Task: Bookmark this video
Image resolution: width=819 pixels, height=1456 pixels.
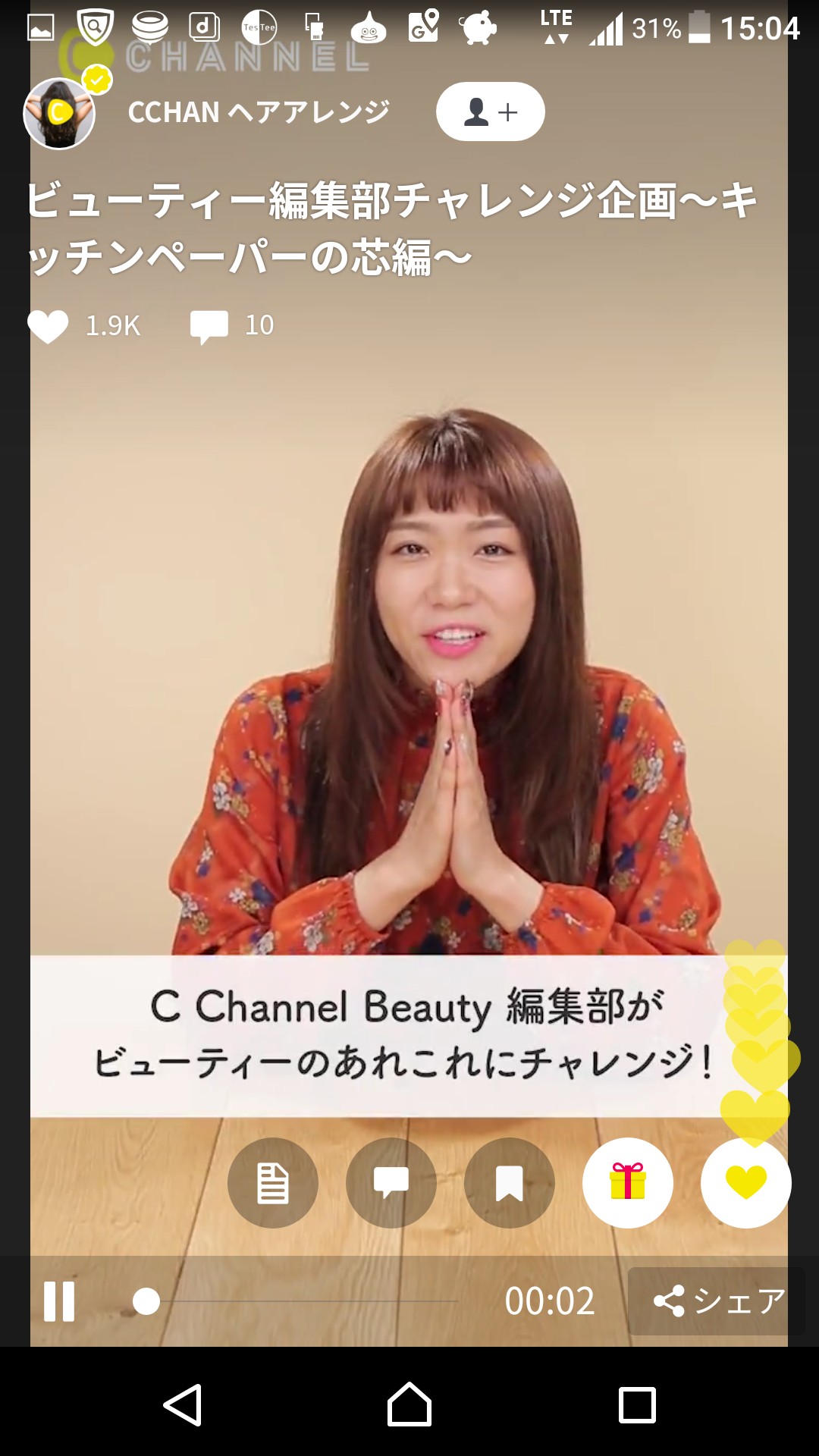Action: click(509, 1182)
